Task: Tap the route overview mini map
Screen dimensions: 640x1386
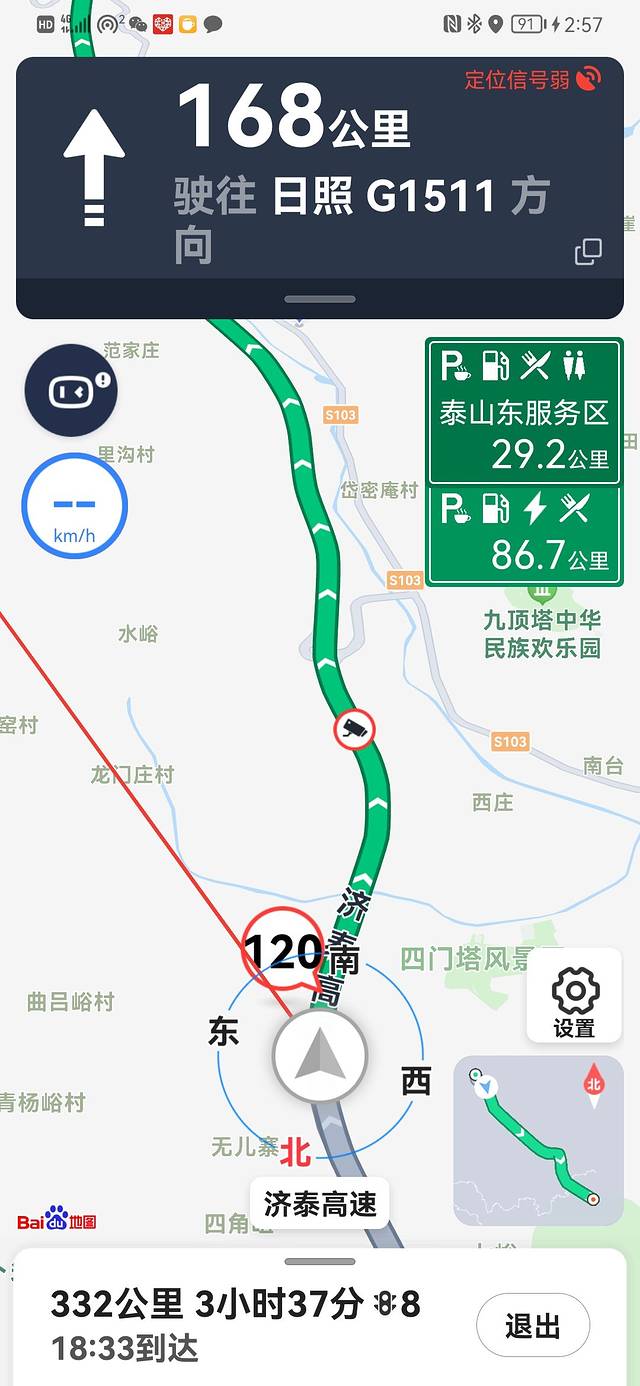Action: pos(539,1141)
